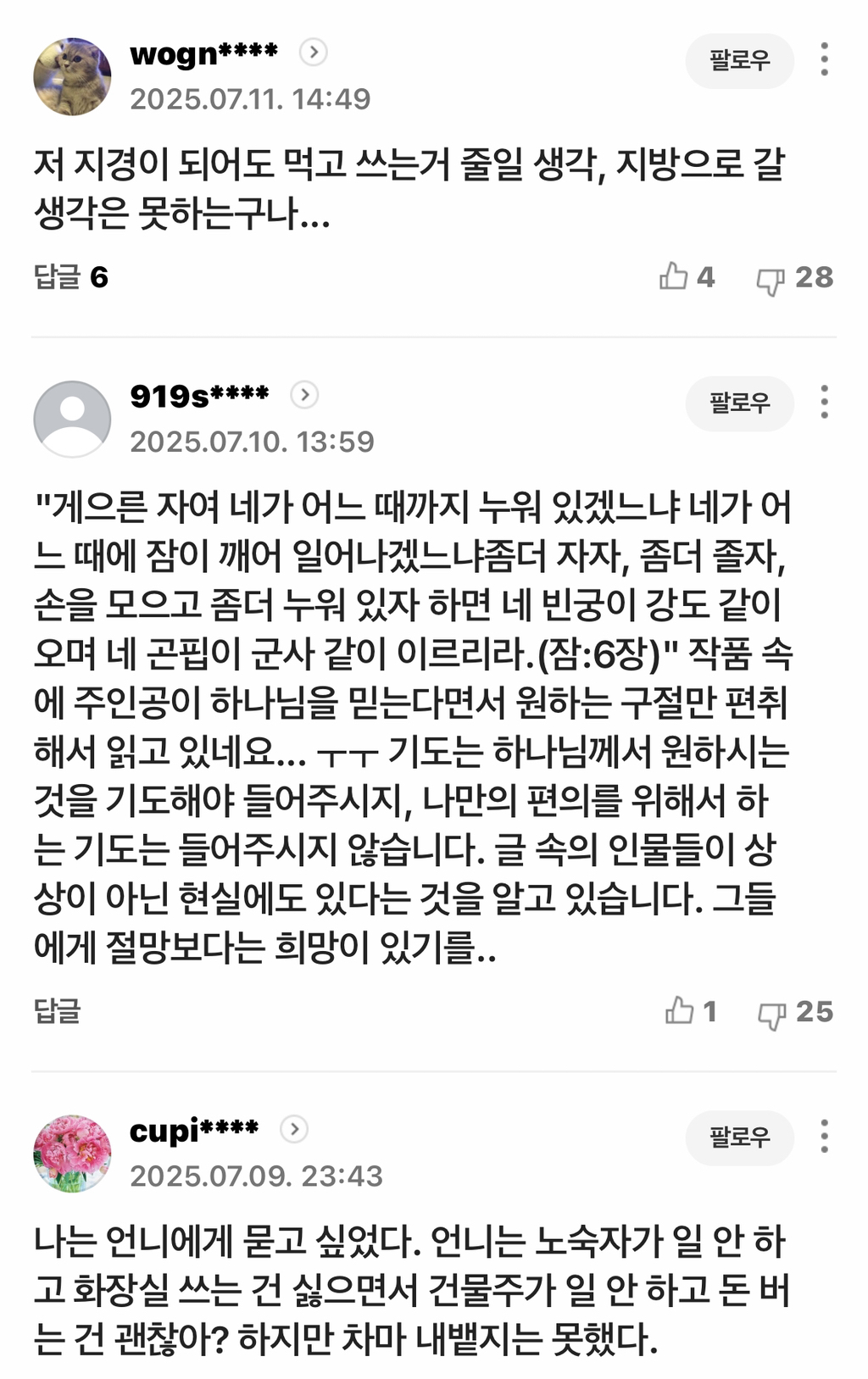Thumbs down the 919s**** comment
Screen dimensions: 868x1379
[x=771, y=1013]
